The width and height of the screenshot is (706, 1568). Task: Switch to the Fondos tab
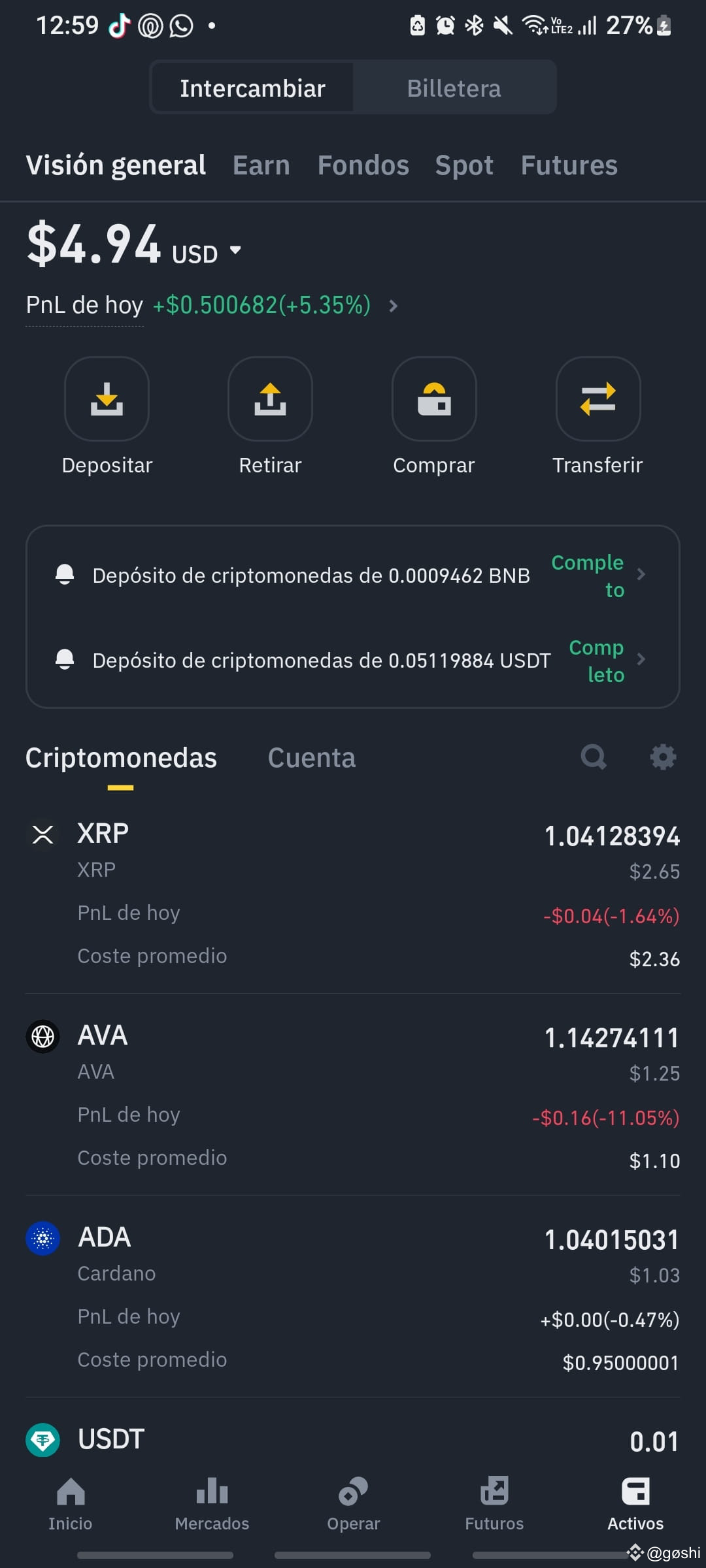point(363,165)
